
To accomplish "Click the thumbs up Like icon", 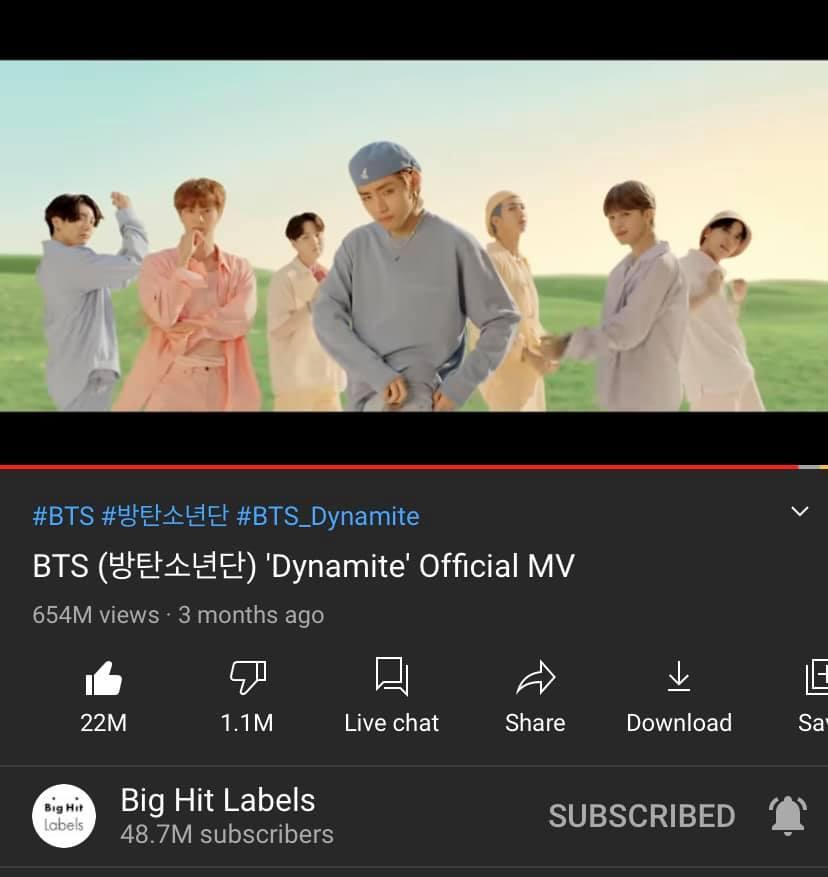I will [103, 677].
